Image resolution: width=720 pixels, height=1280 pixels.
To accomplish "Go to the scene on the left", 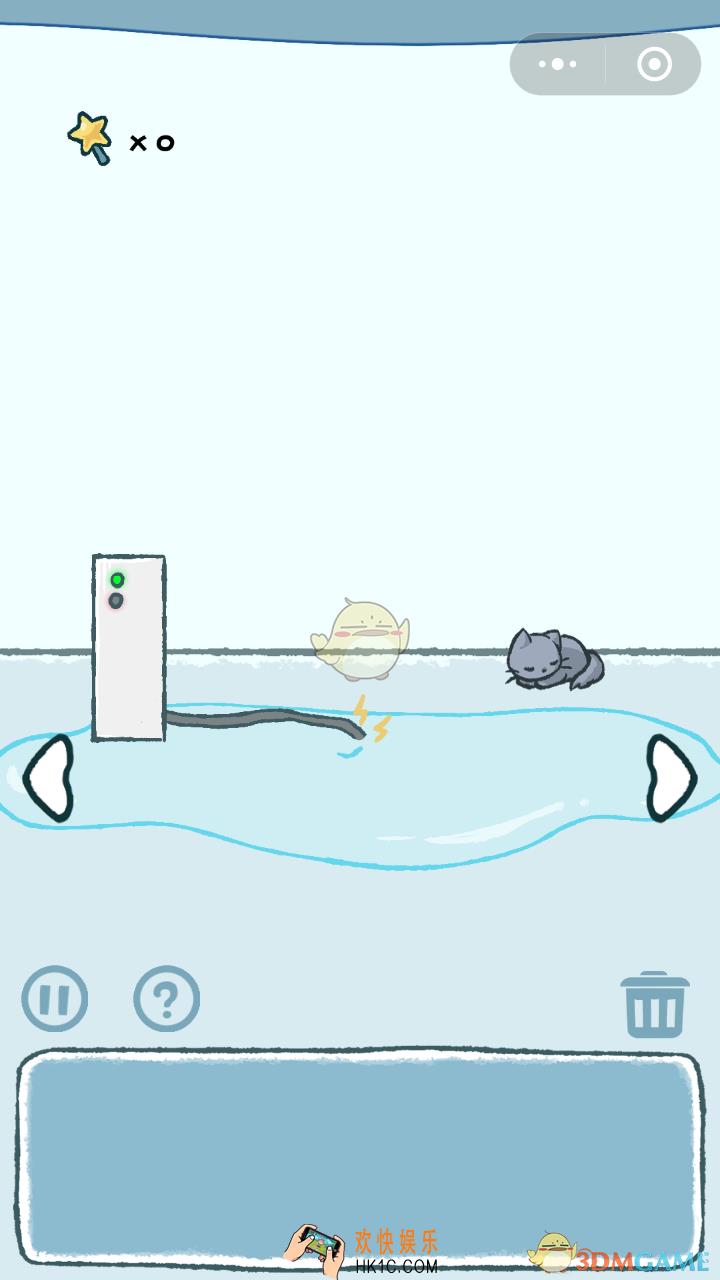I will coord(49,778).
